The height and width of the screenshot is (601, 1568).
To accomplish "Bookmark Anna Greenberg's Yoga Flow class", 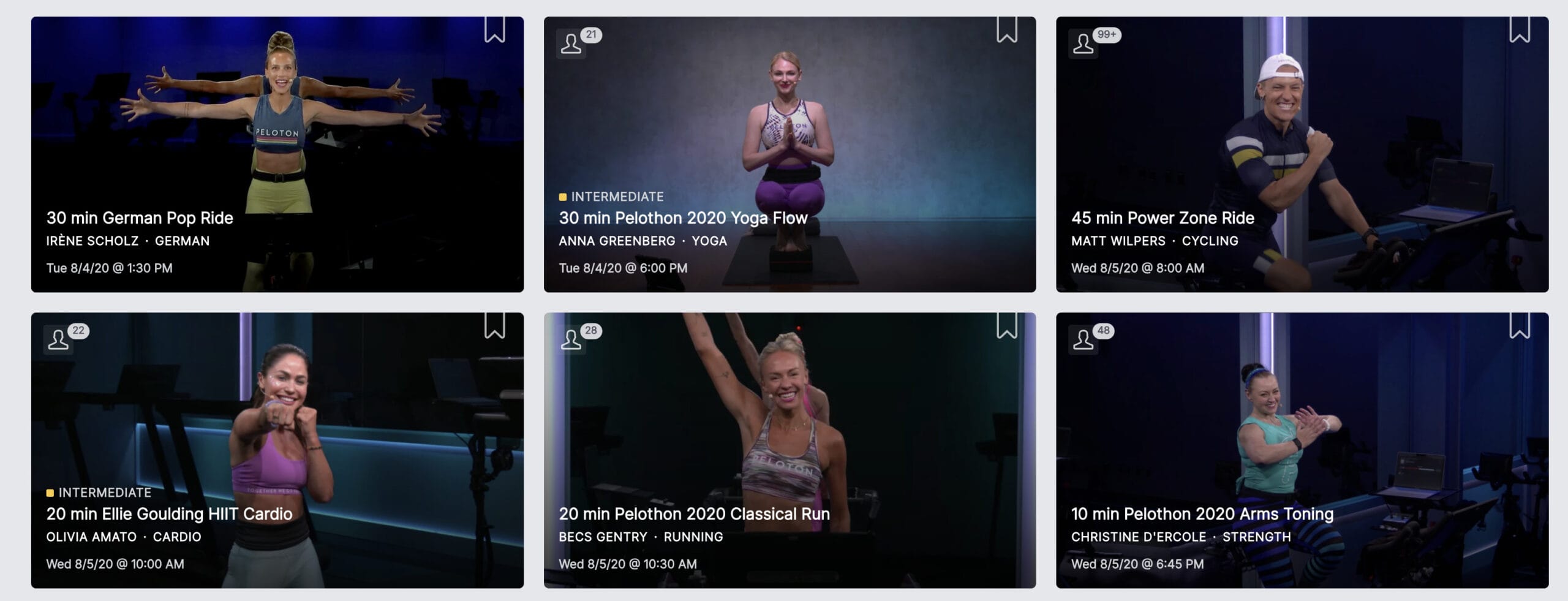I will pos(1006,29).
